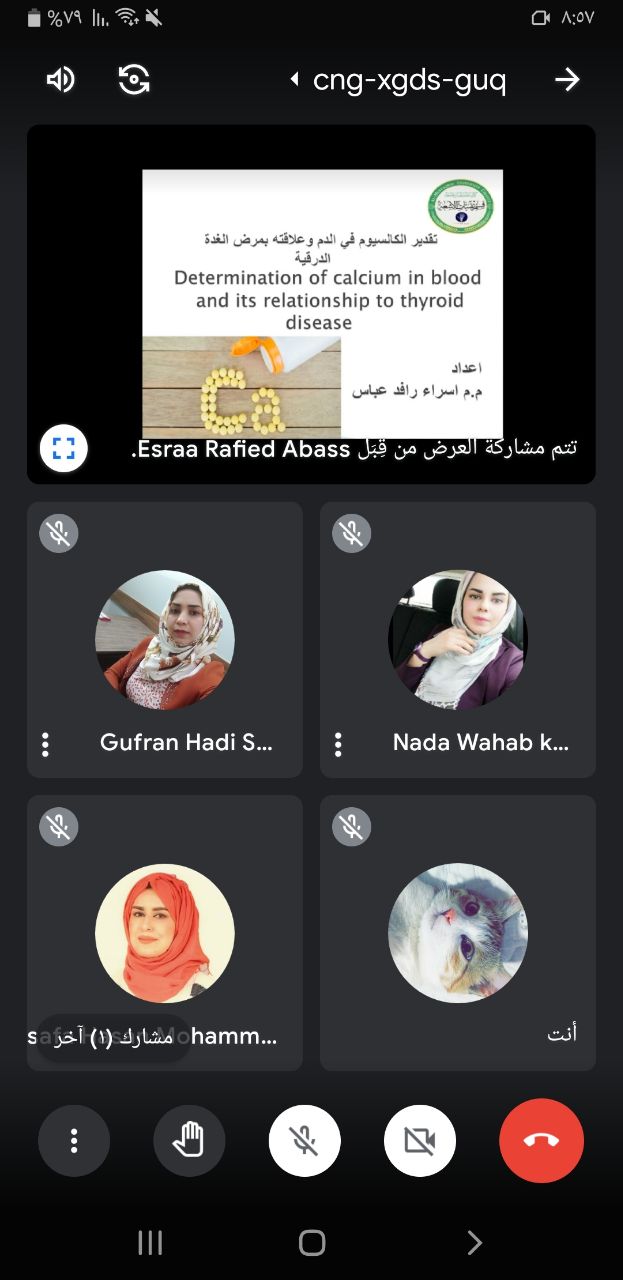Hang up and leave the call

pos(541,1141)
